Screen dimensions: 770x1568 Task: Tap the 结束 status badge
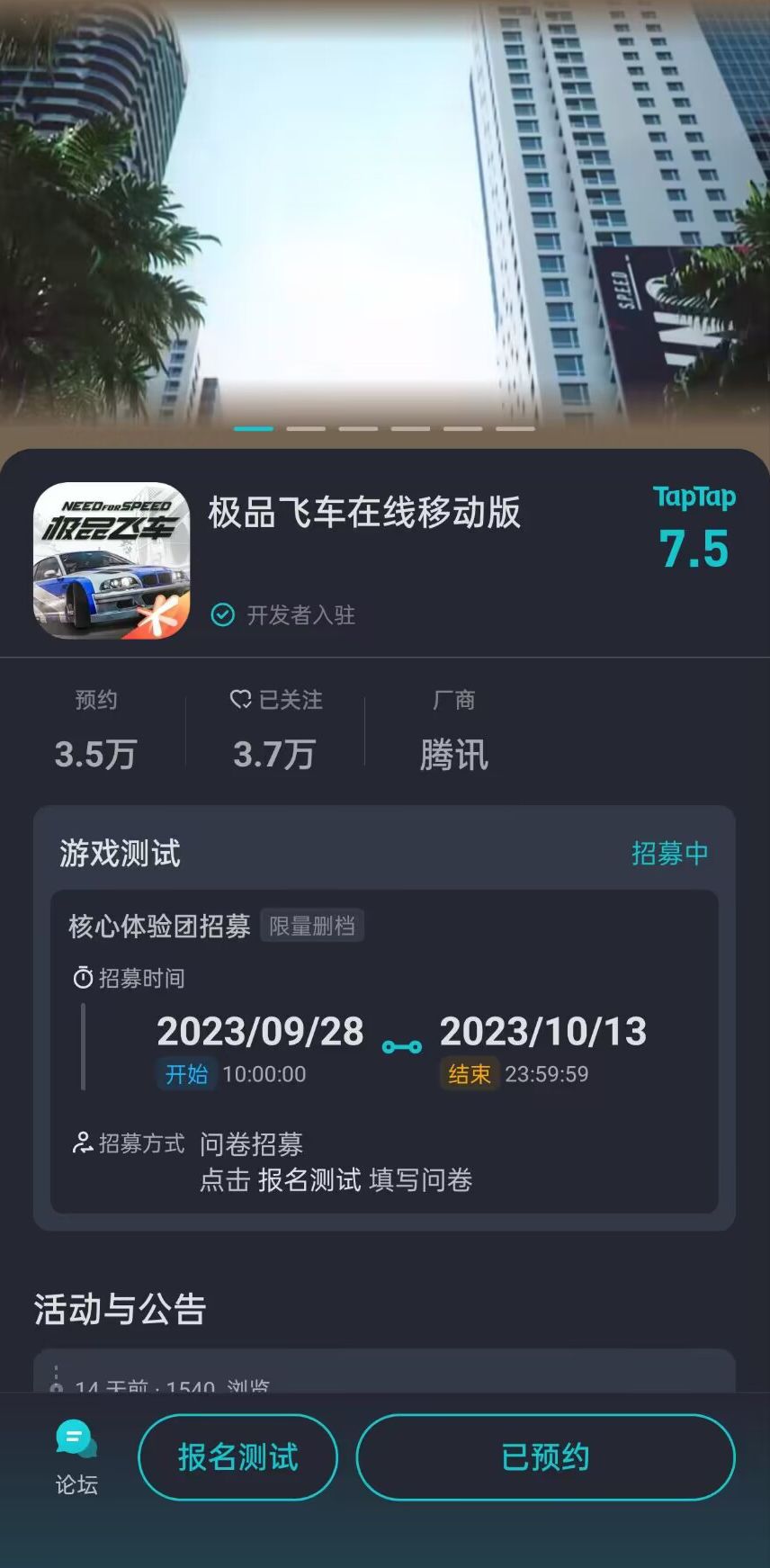coord(469,1074)
